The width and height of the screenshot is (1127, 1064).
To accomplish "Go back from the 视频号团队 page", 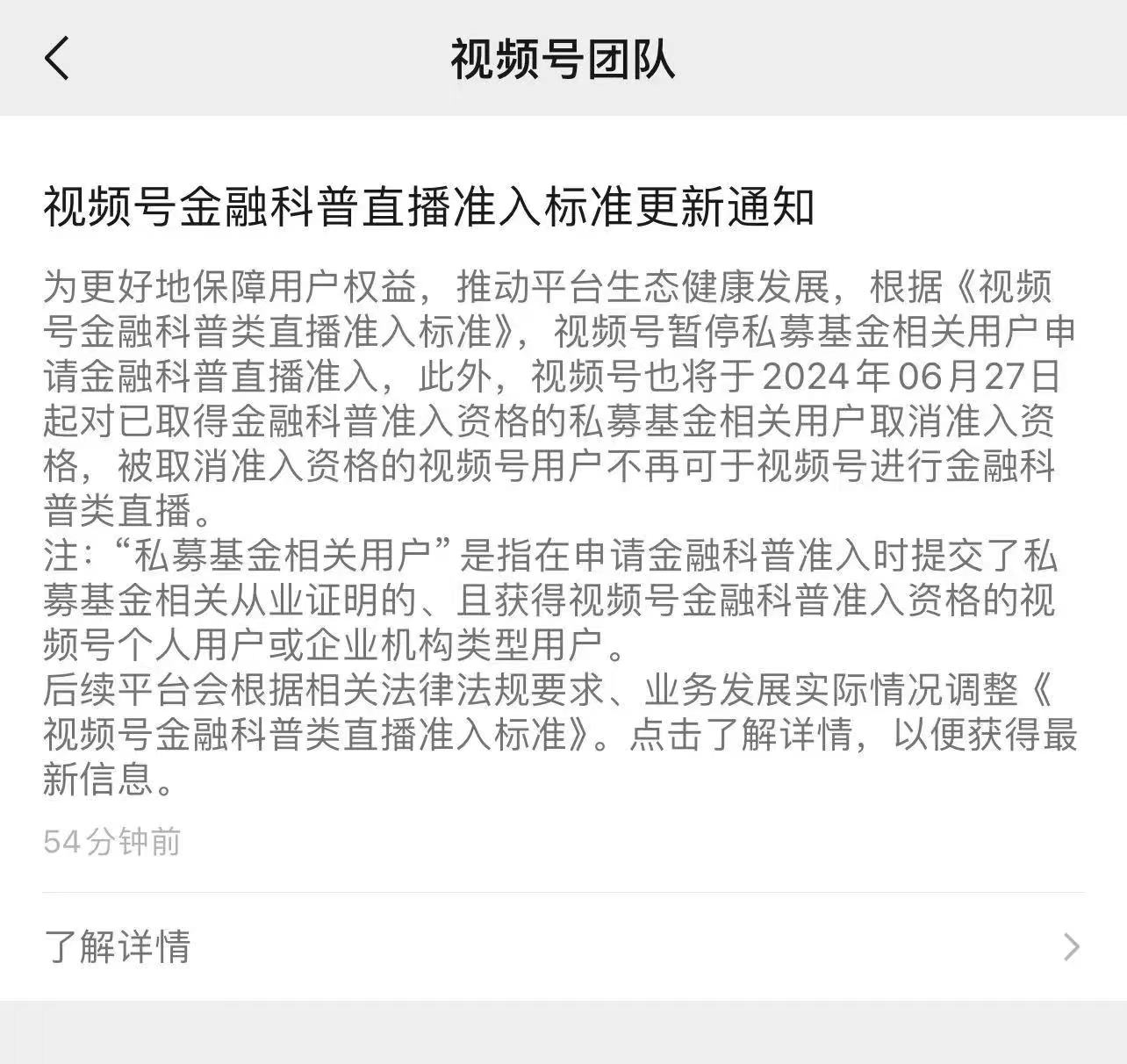I will tap(57, 59).
